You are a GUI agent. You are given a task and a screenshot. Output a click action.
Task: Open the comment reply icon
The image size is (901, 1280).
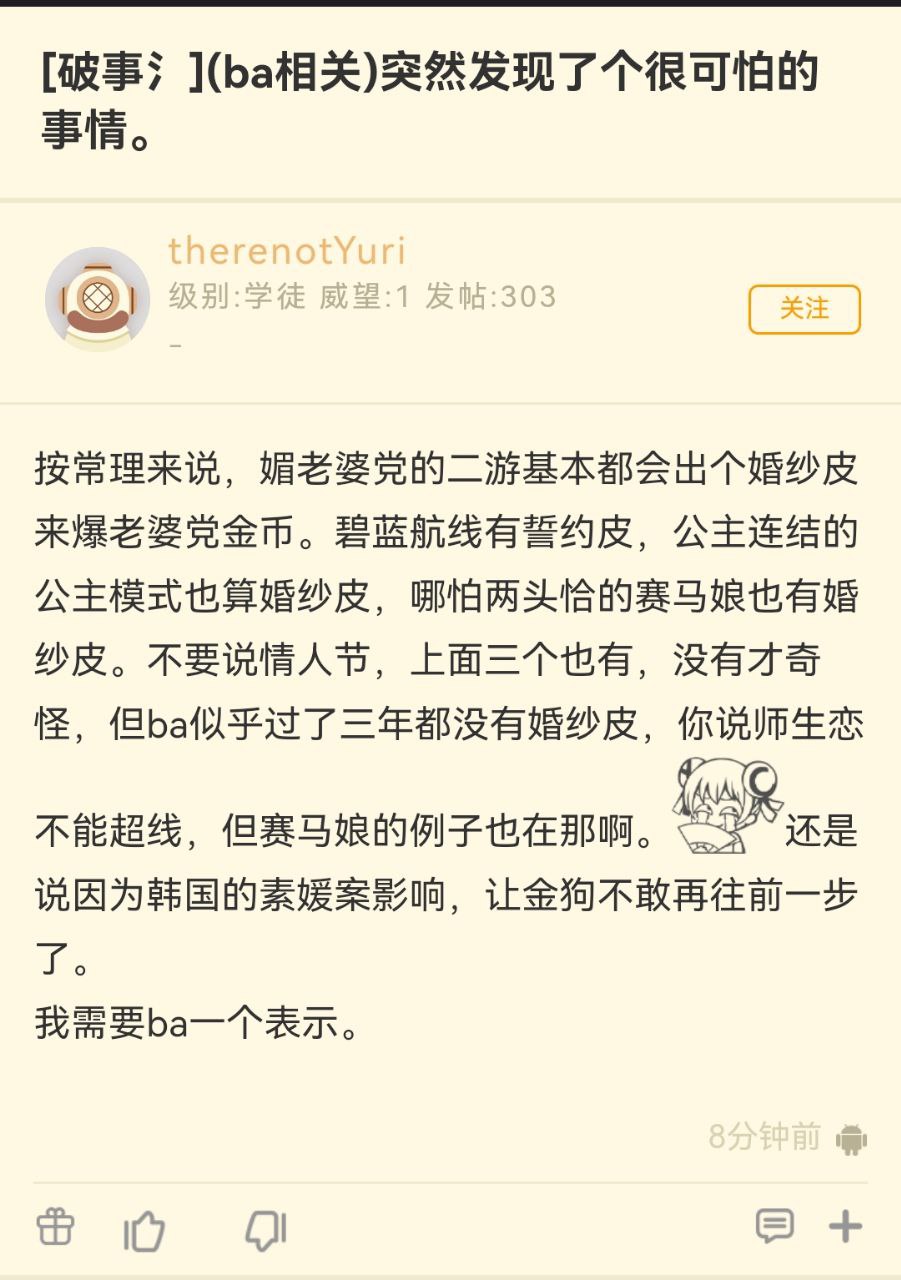[774, 1226]
